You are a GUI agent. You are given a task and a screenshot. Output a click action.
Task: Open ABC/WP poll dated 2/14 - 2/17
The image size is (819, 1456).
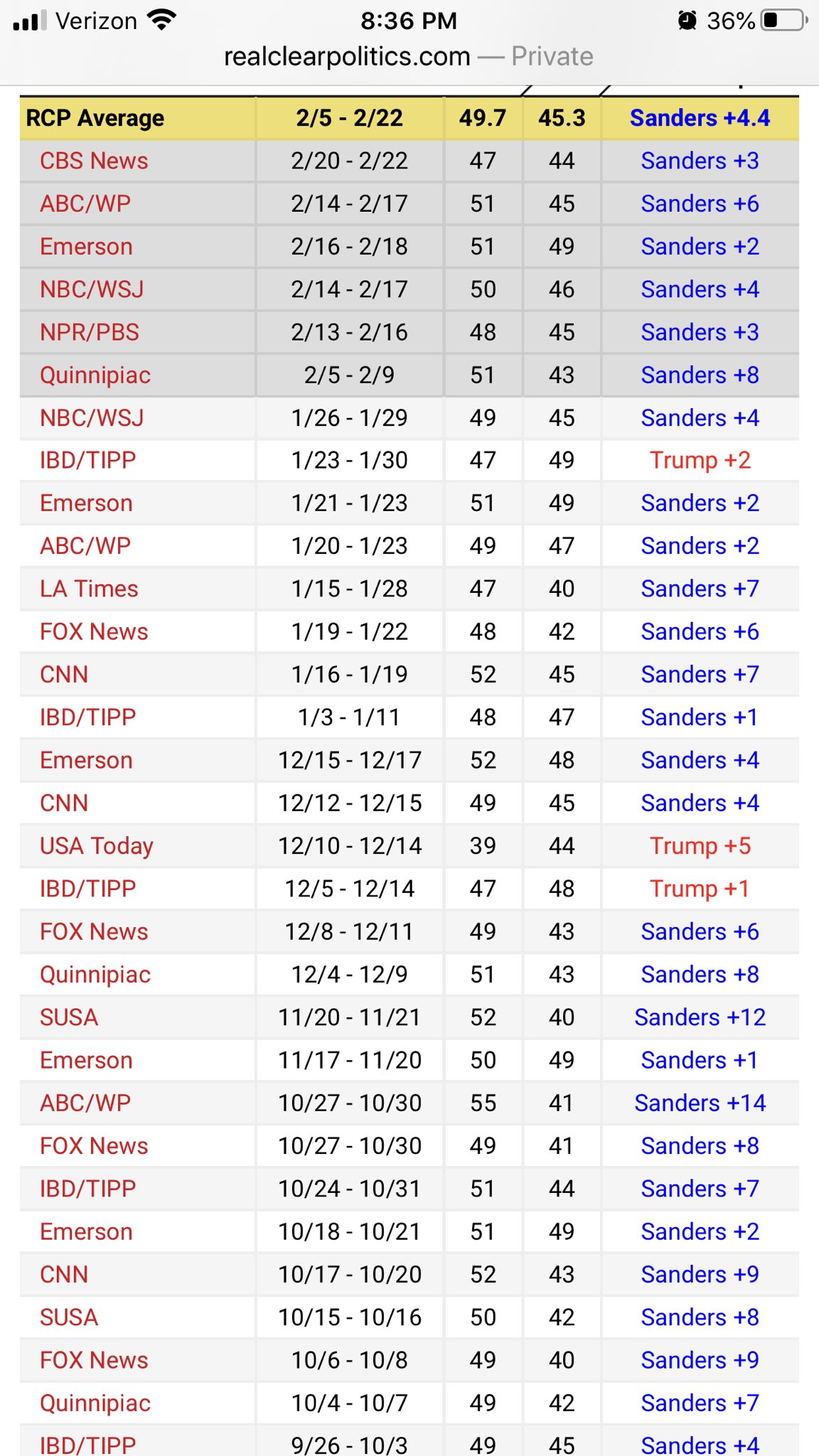pyautogui.click(x=85, y=203)
